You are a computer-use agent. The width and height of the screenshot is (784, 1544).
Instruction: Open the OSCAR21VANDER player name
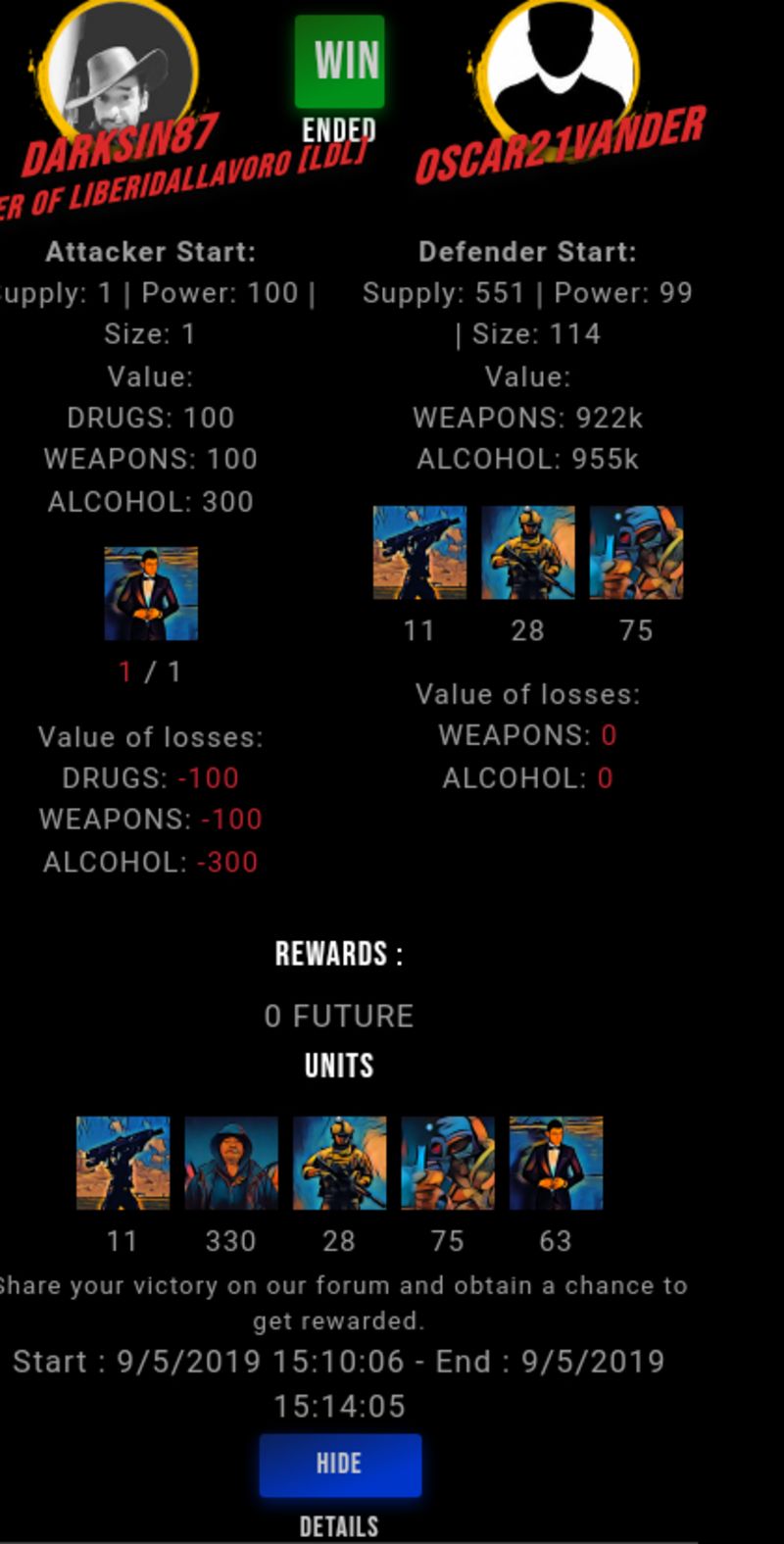coord(560,147)
